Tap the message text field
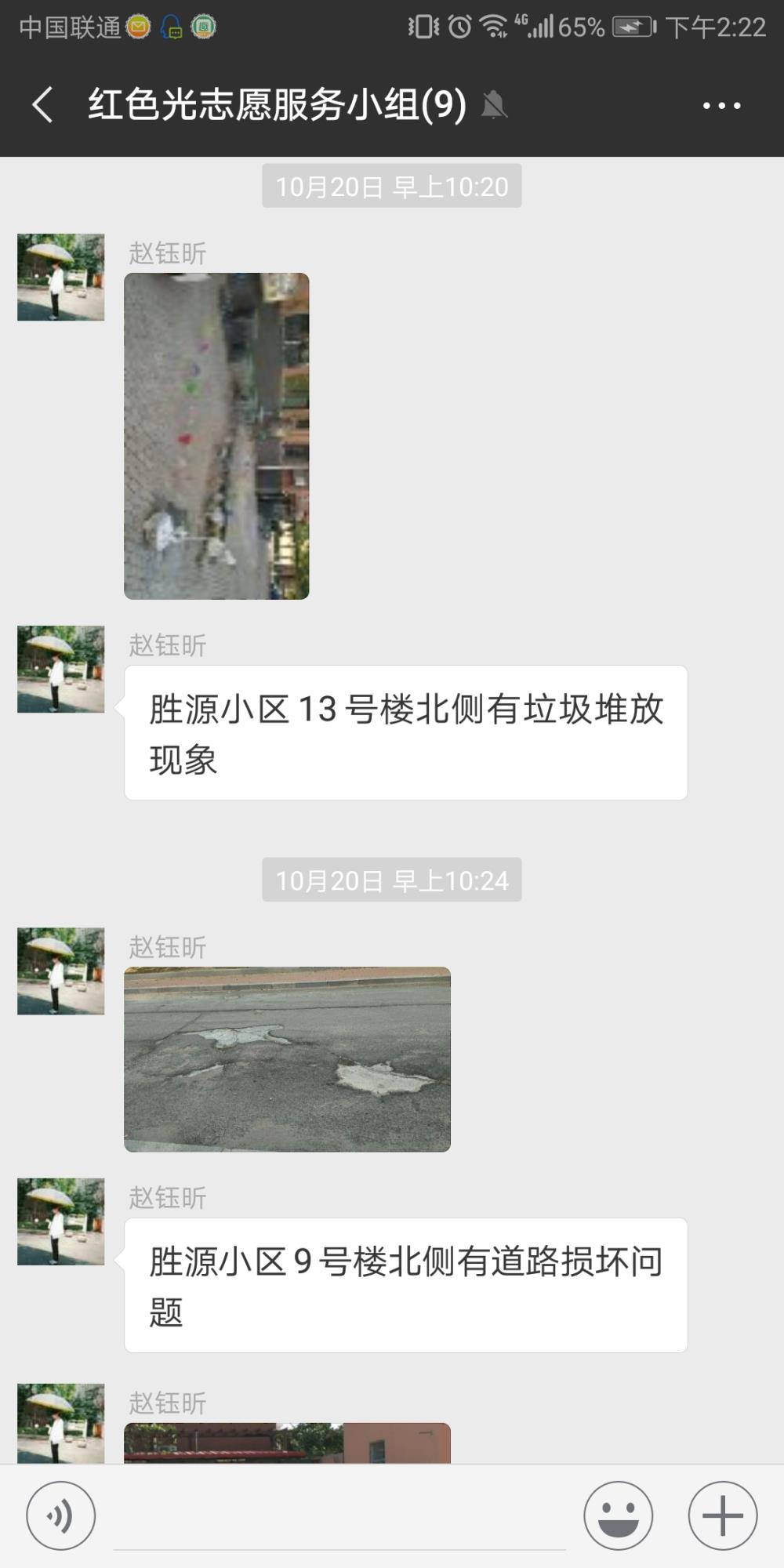784x1568 pixels. click(x=339, y=1517)
